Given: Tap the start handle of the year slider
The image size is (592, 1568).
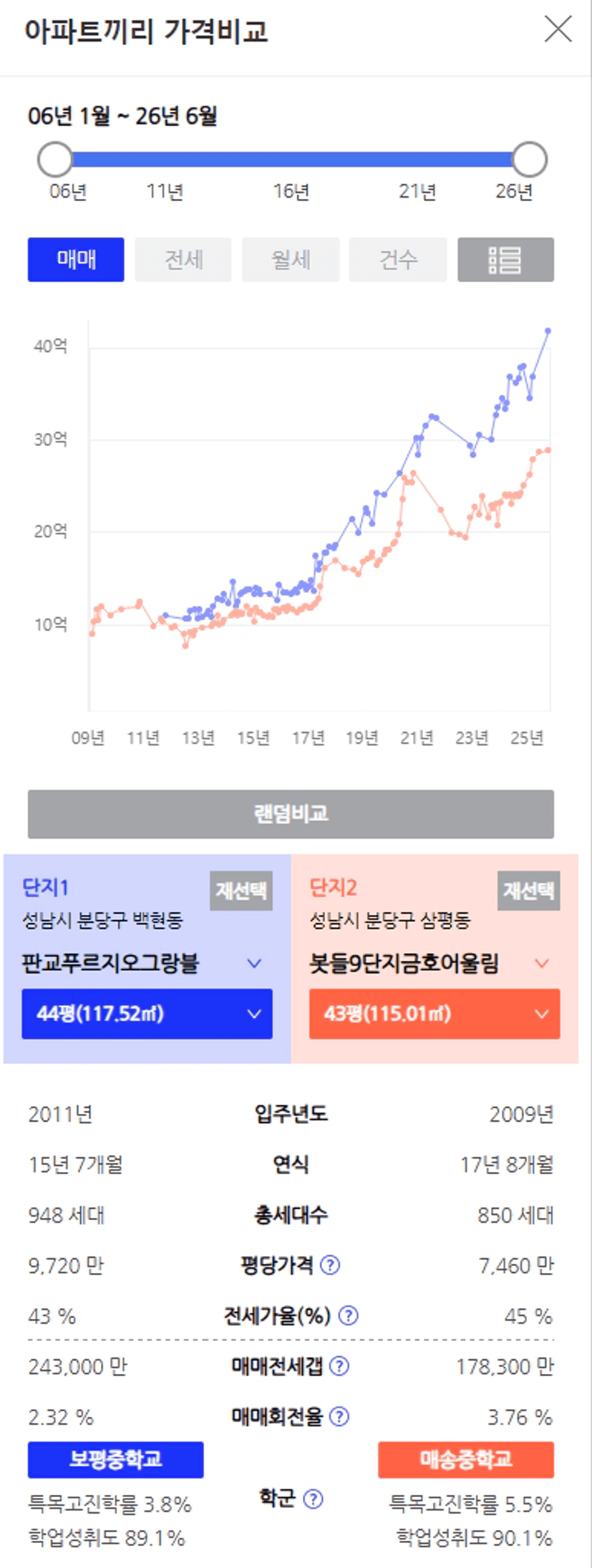Looking at the screenshot, I should point(55,159).
